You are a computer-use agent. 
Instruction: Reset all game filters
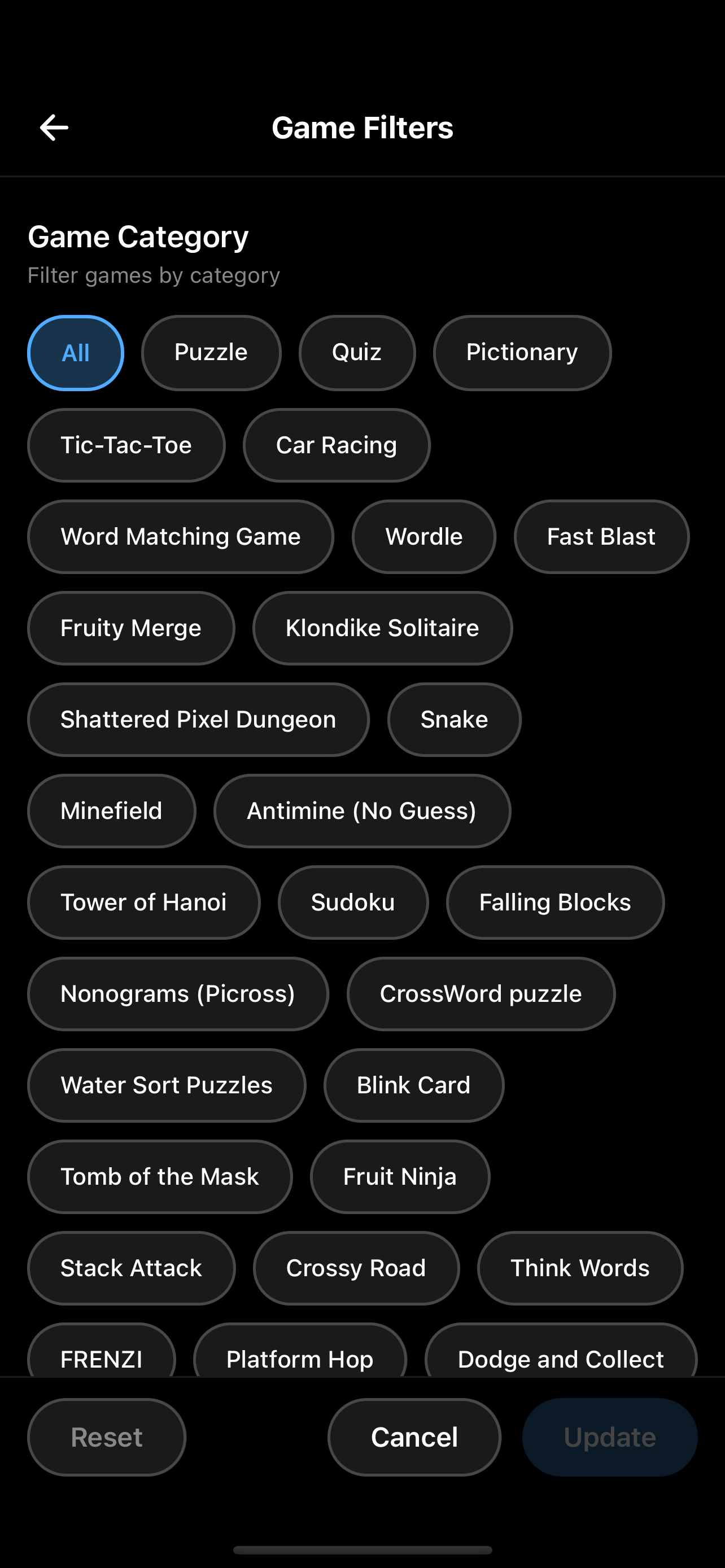[x=106, y=1437]
